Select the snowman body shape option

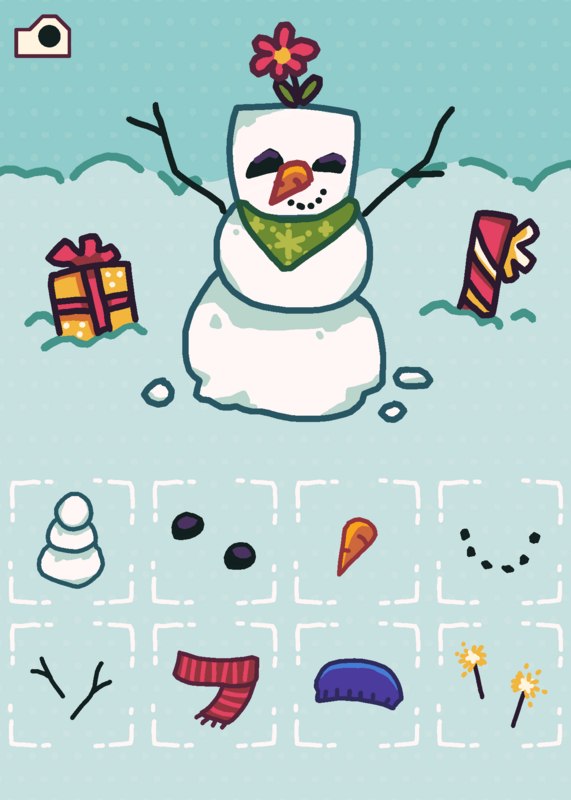tap(71, 540)
